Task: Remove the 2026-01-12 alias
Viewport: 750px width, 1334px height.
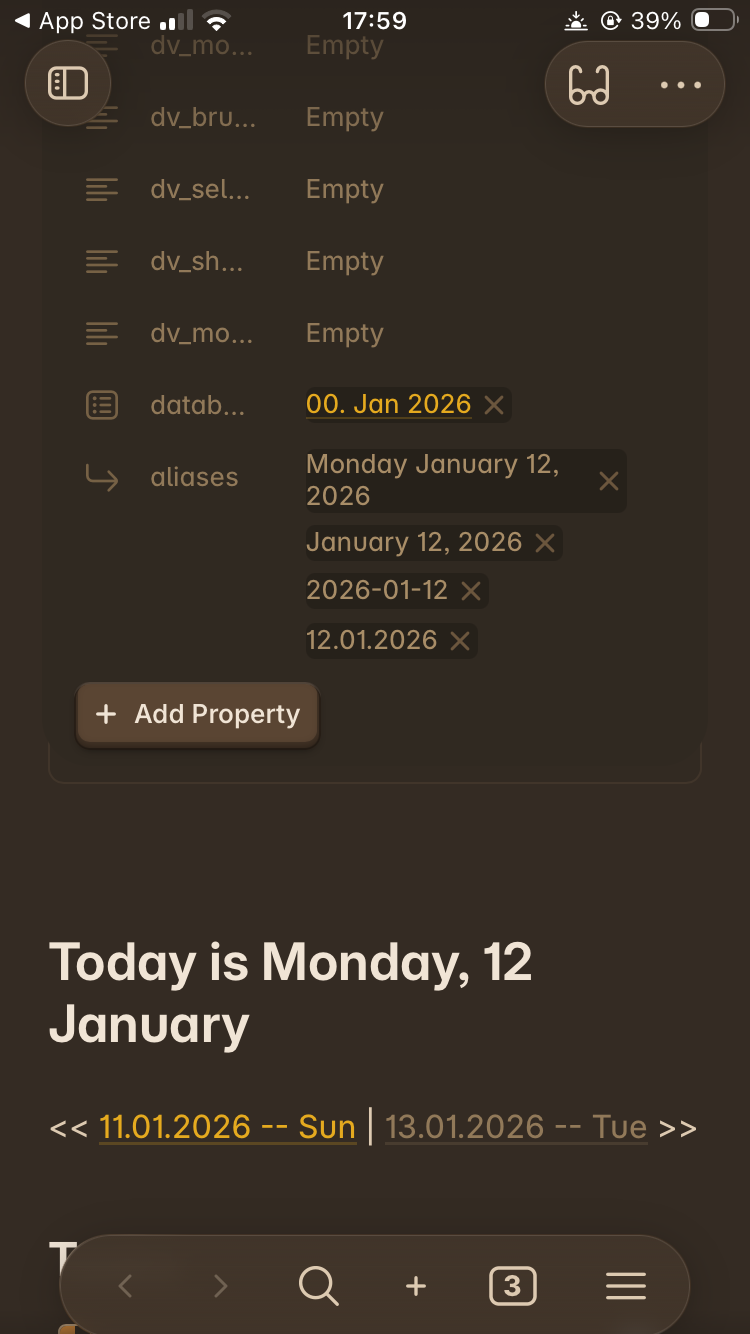Action: (x=470, y=591)
